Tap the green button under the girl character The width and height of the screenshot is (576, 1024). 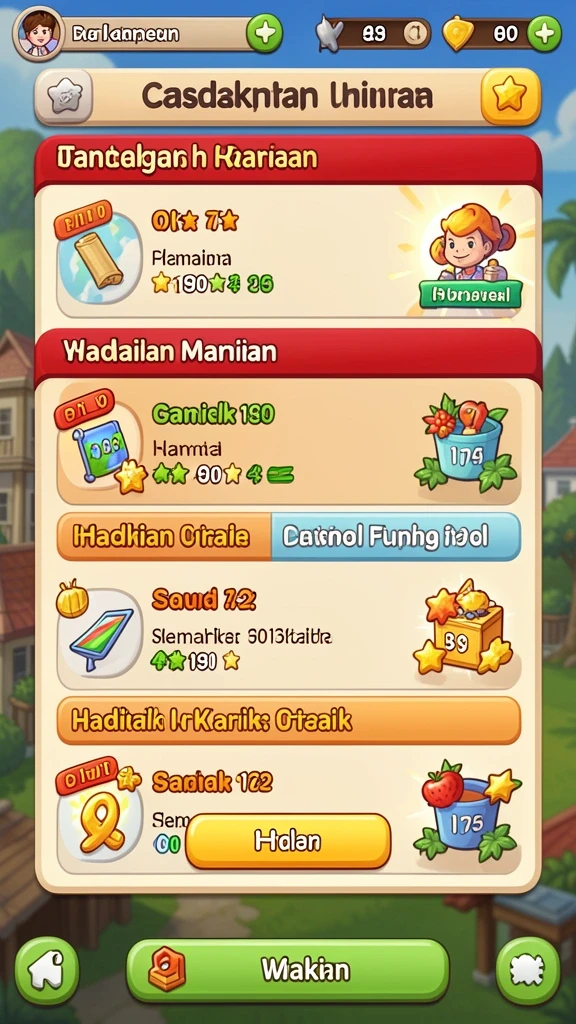pos(471,295)
